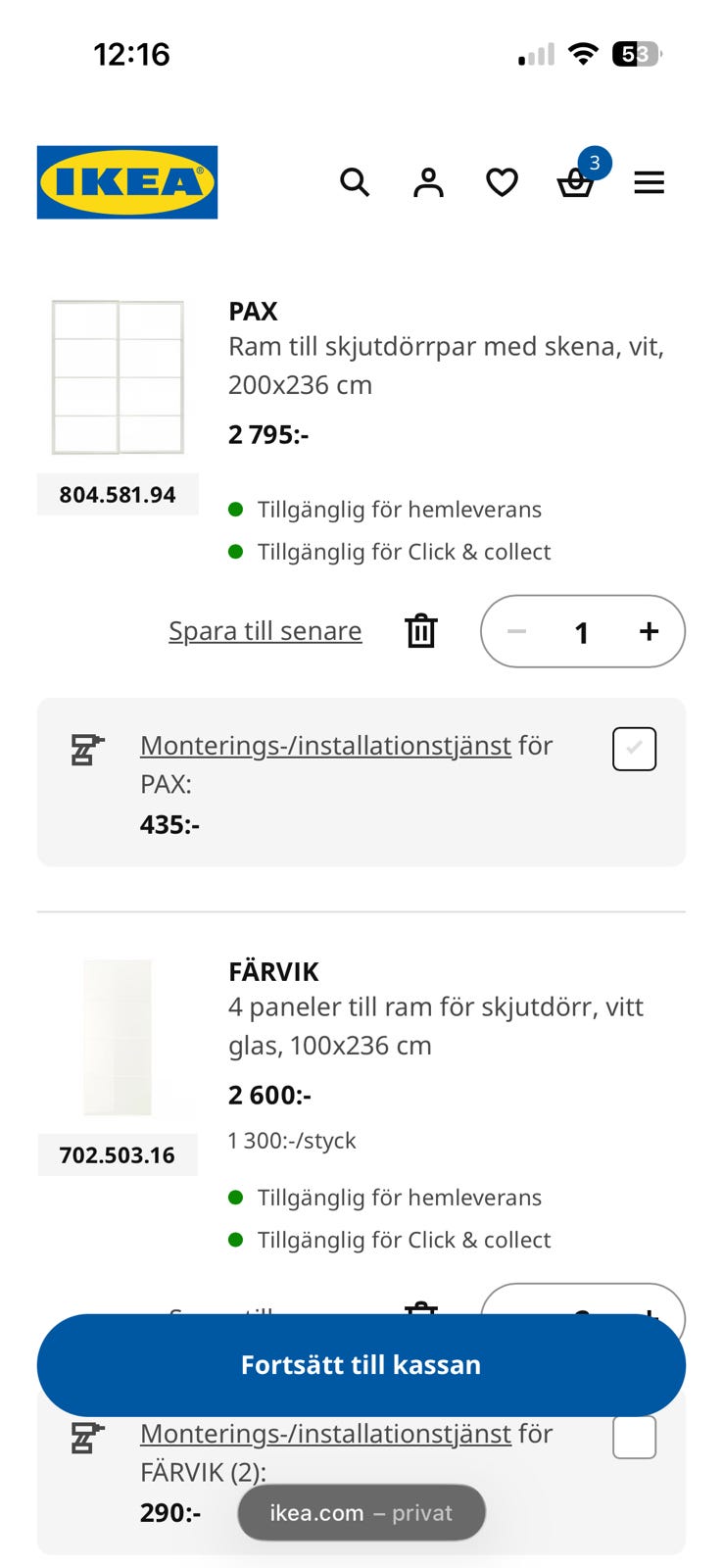Screen dimensions: 723x1568
Task: Click Spara till senare for PAX
Action: click(265, 631)
